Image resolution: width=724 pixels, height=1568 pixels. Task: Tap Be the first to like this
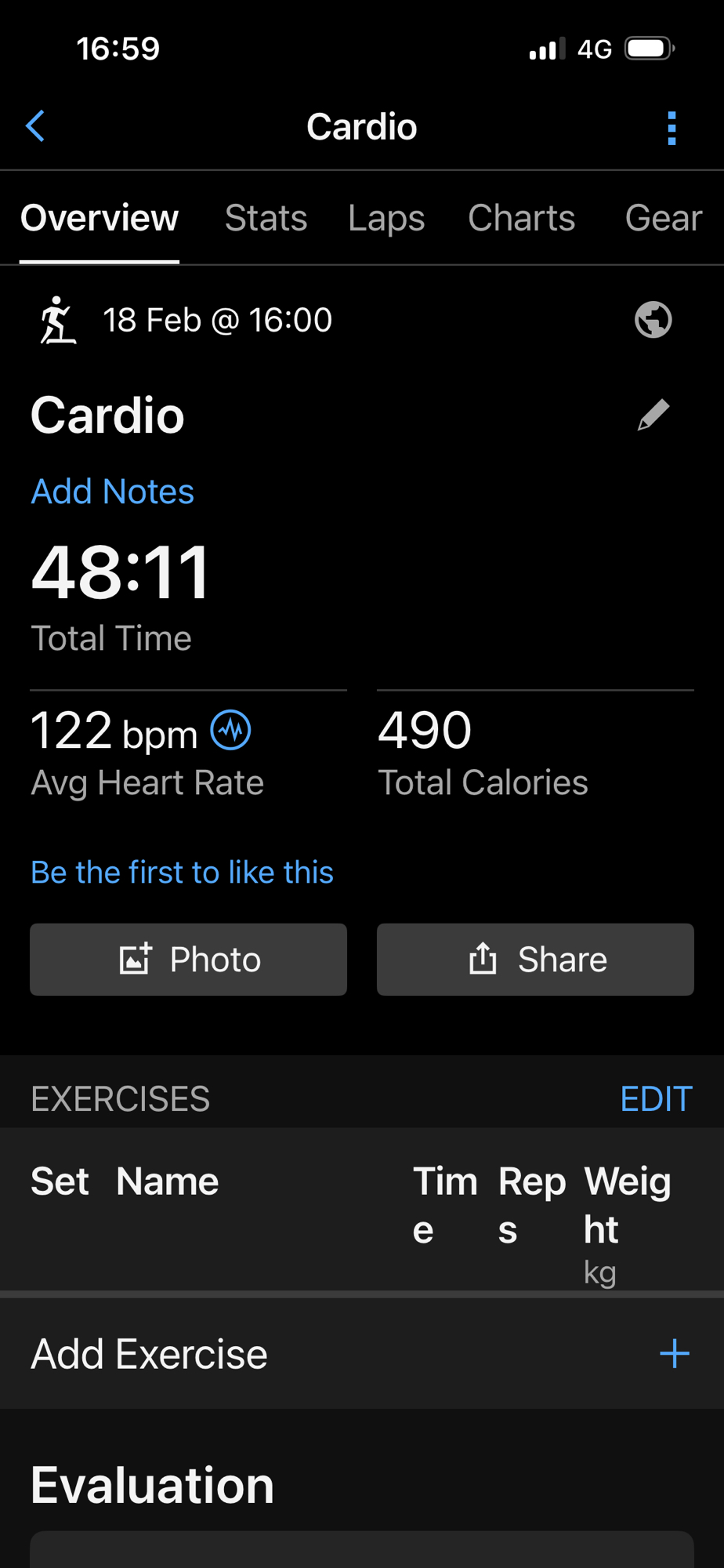182,873
